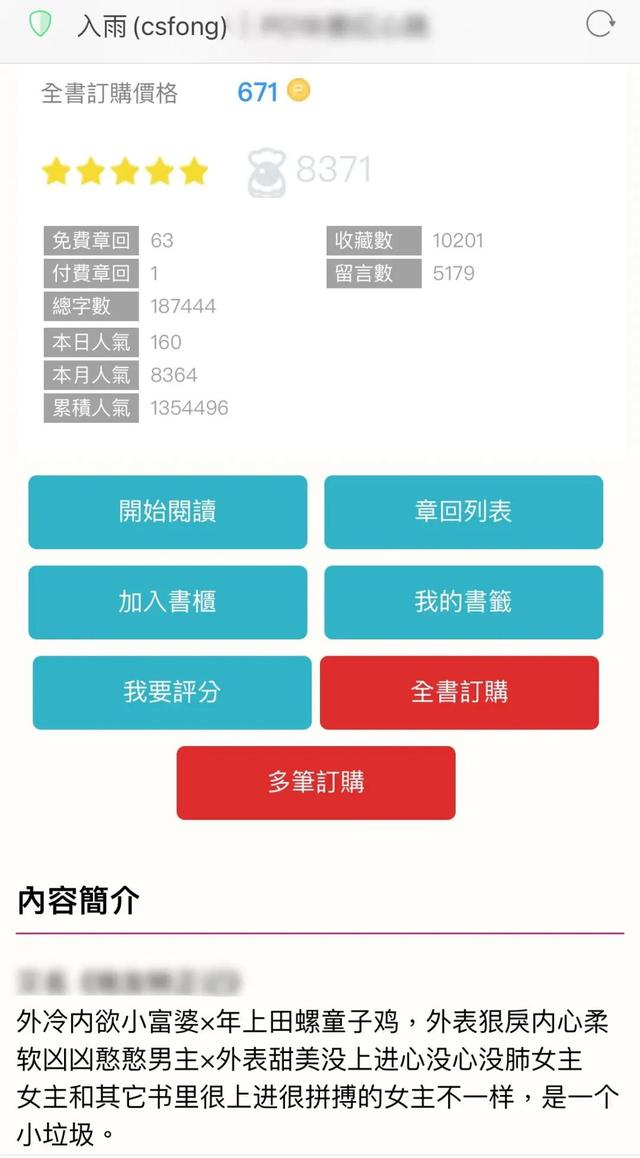Purchase whole book via 全書訂購
640x1158 pixels.
click(459, 692)
